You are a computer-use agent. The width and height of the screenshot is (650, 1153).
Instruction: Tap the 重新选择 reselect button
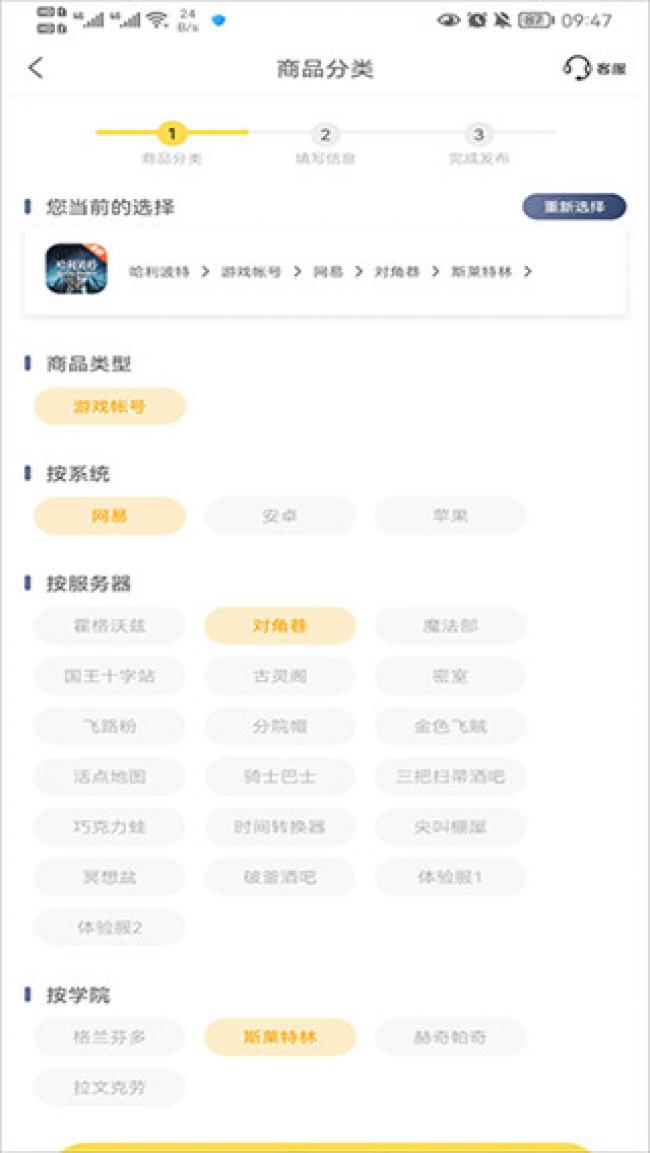pos(574,207)
